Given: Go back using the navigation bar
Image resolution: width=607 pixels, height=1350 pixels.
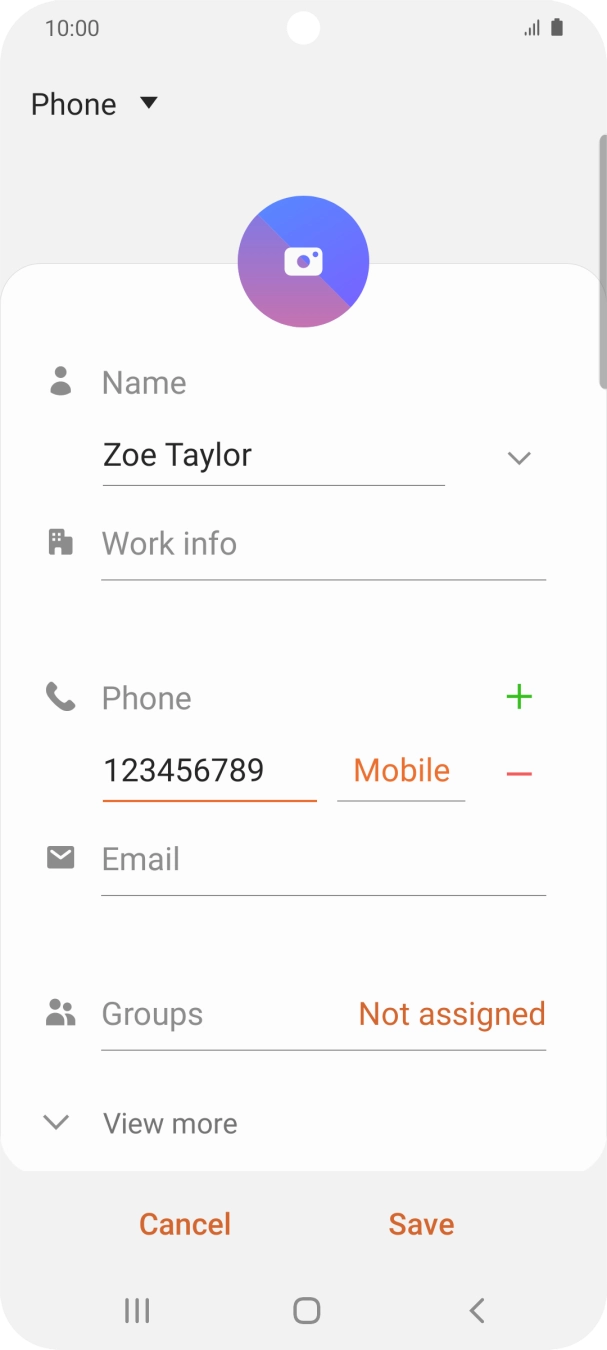Looking at the screenshot, I should coord(477,1310).
